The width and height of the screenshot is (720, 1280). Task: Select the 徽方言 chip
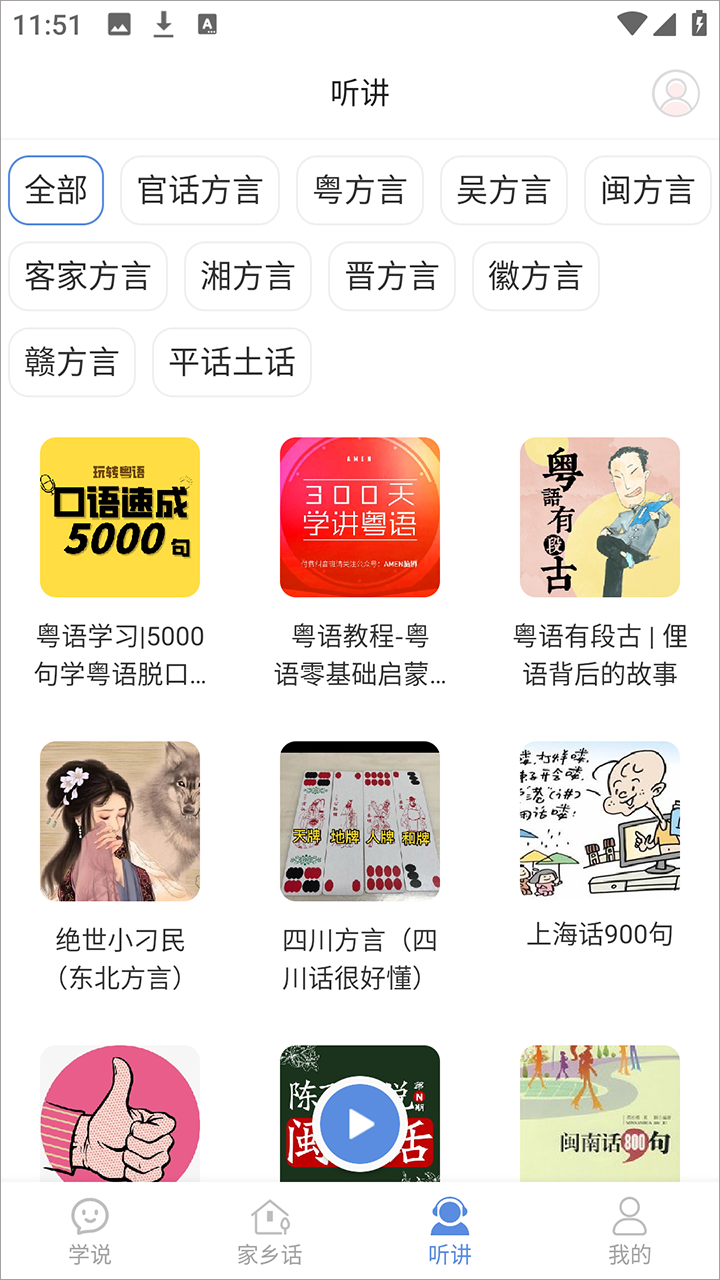click(x=535, y=276)
